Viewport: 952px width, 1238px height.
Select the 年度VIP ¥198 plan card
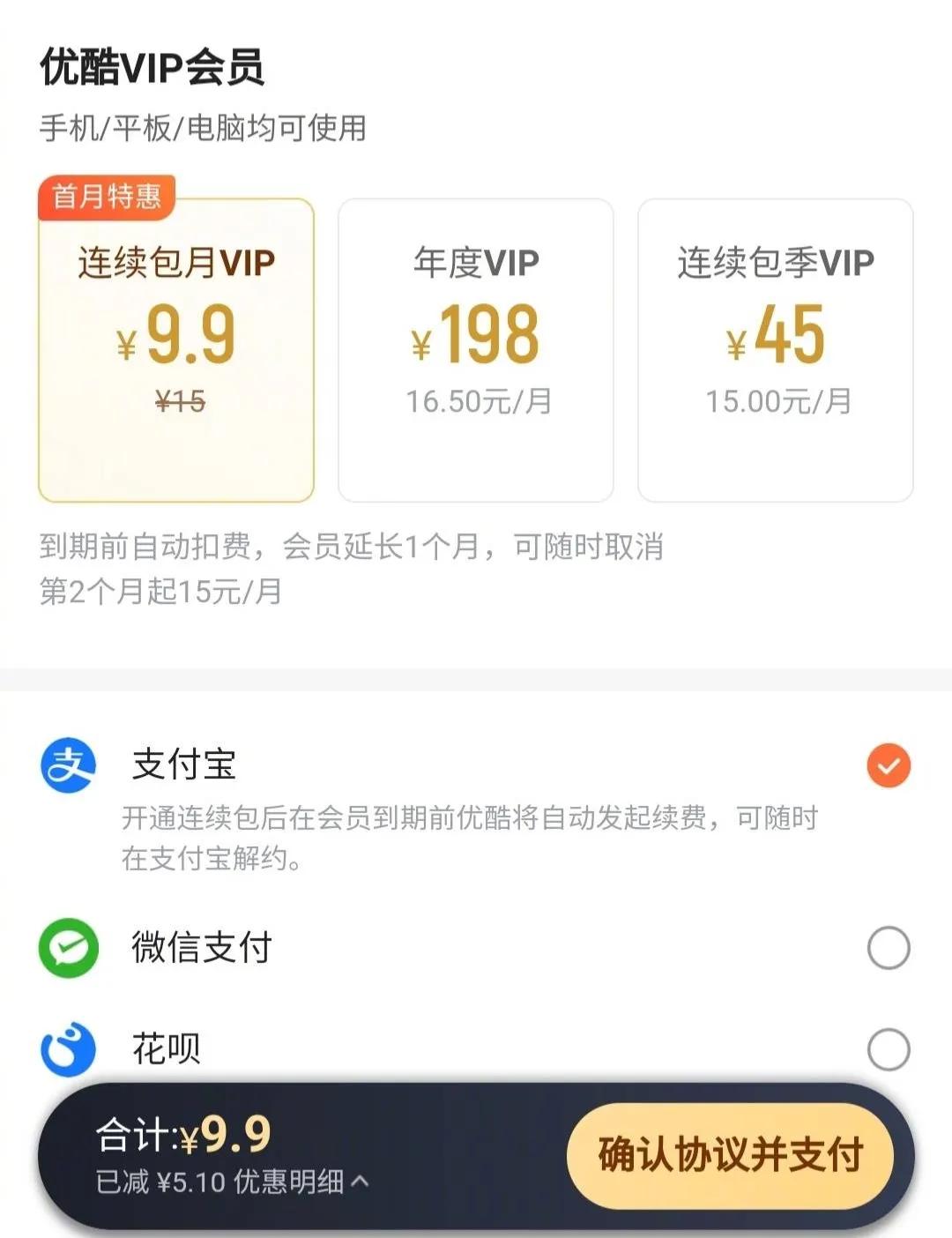click(x=475, y=349)
